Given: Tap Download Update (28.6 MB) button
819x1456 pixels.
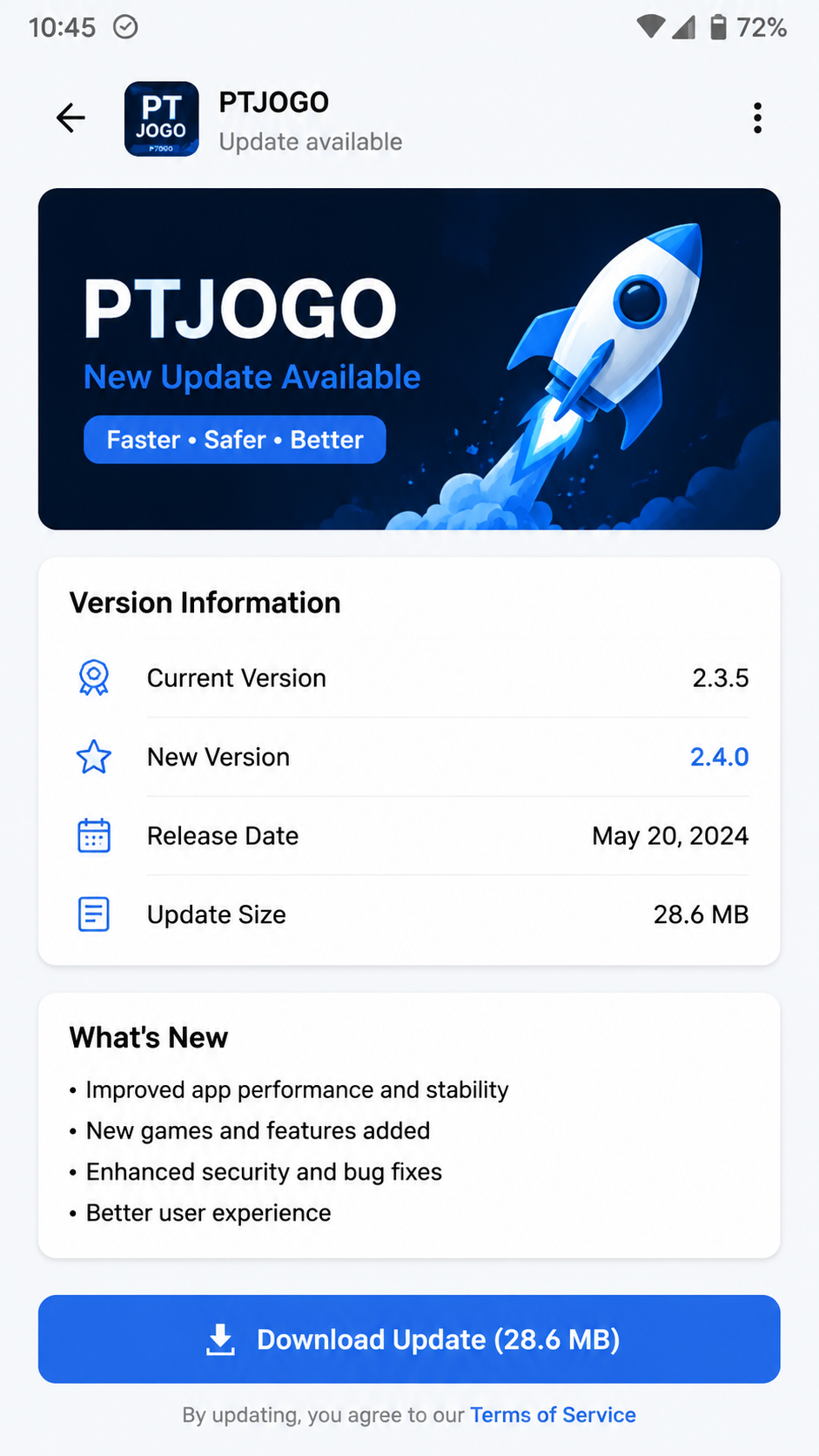Looking at the screenshot, I should (409, 1339).
